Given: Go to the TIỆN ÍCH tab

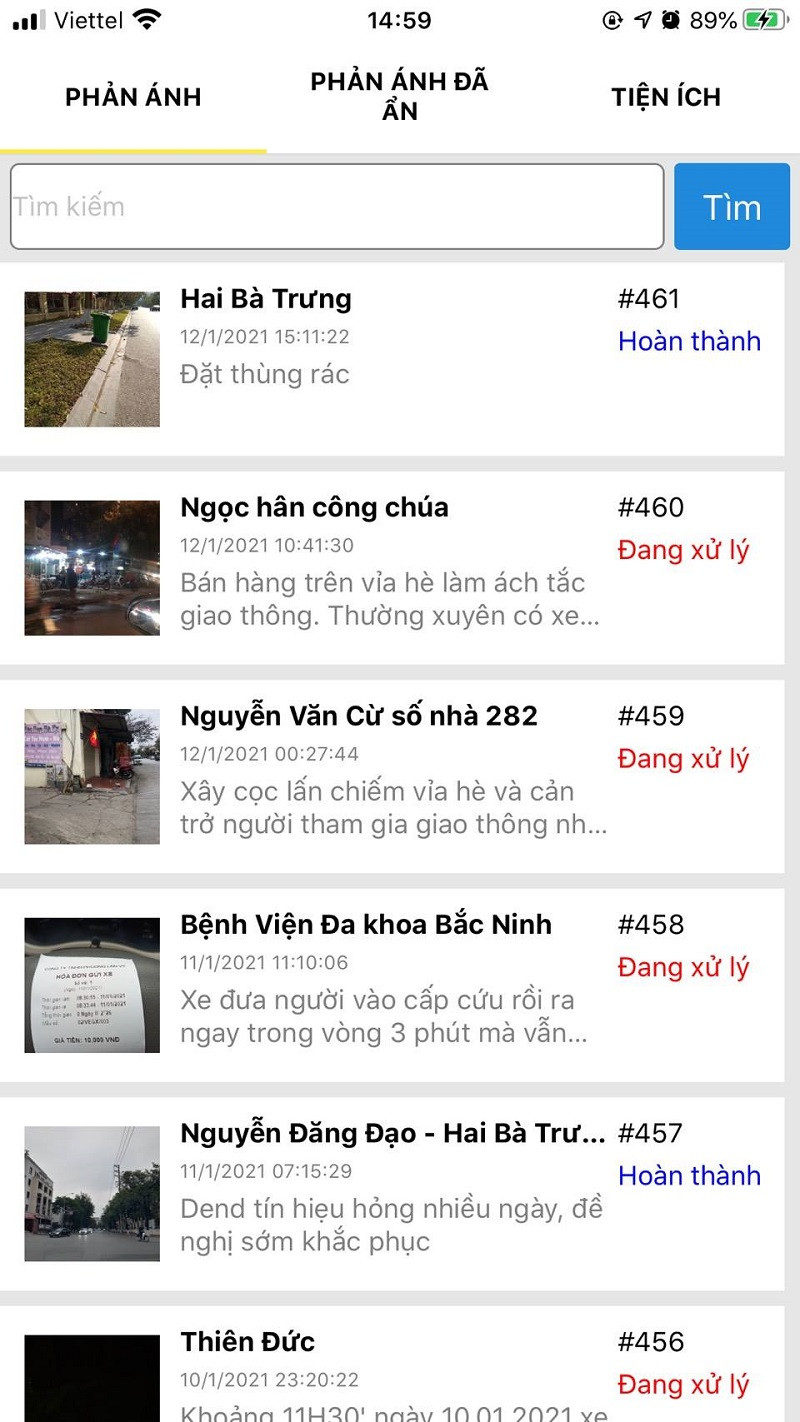Looking at the screenshot, I should [666, 97].
